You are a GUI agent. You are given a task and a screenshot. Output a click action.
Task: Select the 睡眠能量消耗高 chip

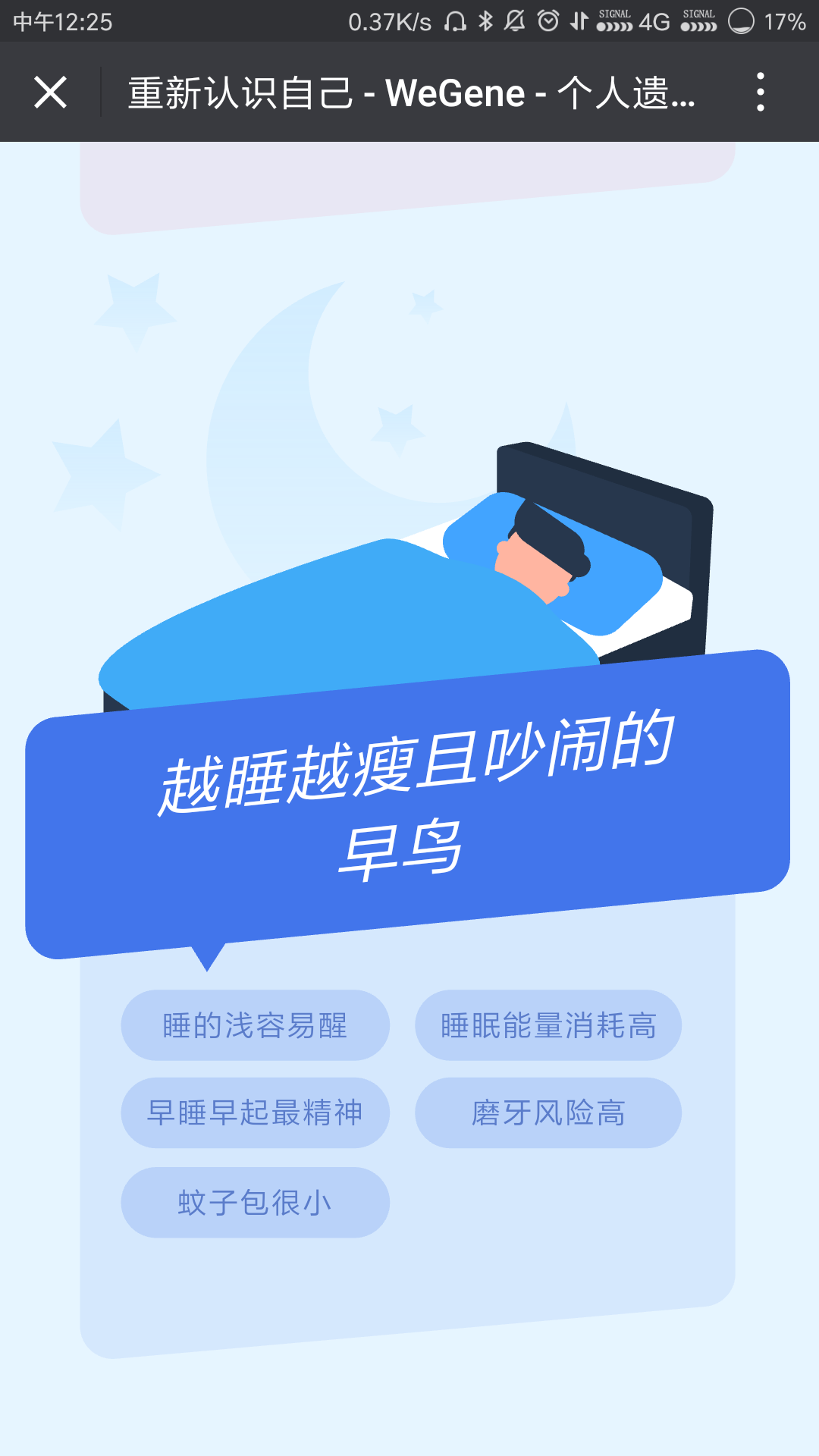(548, 1025)
